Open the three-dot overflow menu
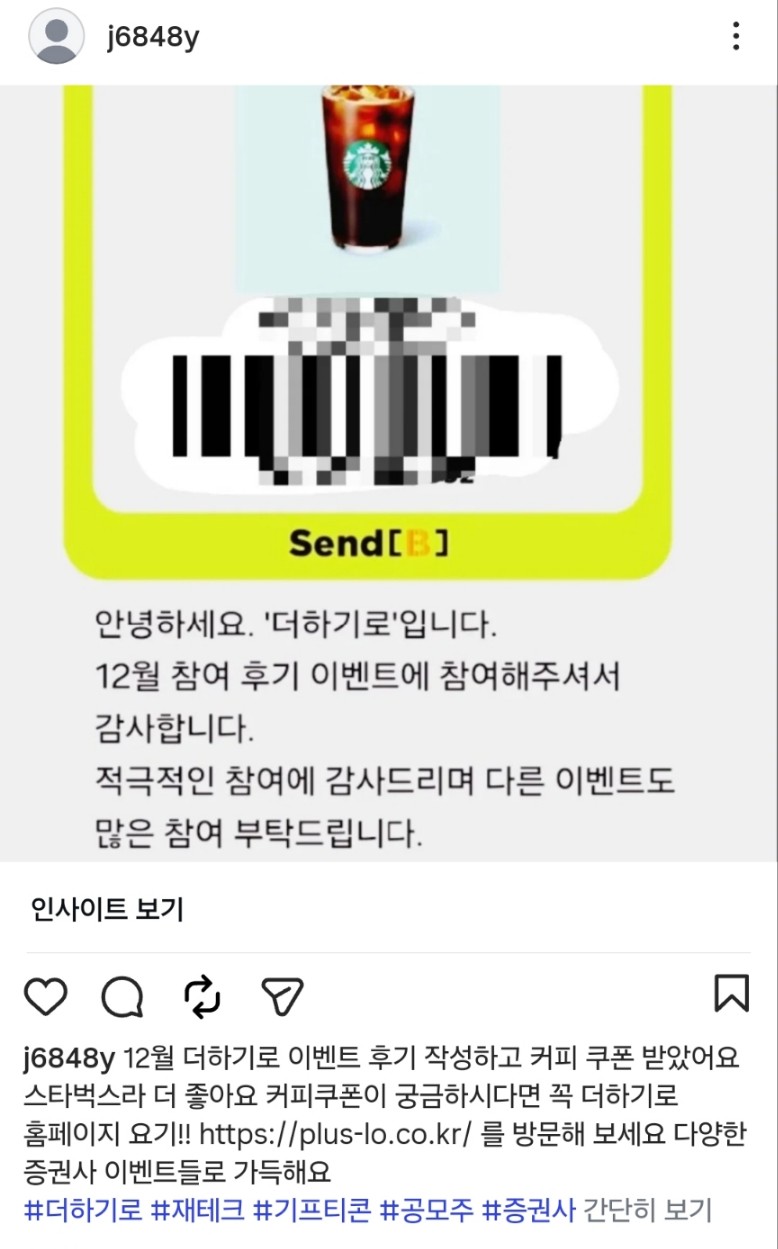 pos(736,37)
